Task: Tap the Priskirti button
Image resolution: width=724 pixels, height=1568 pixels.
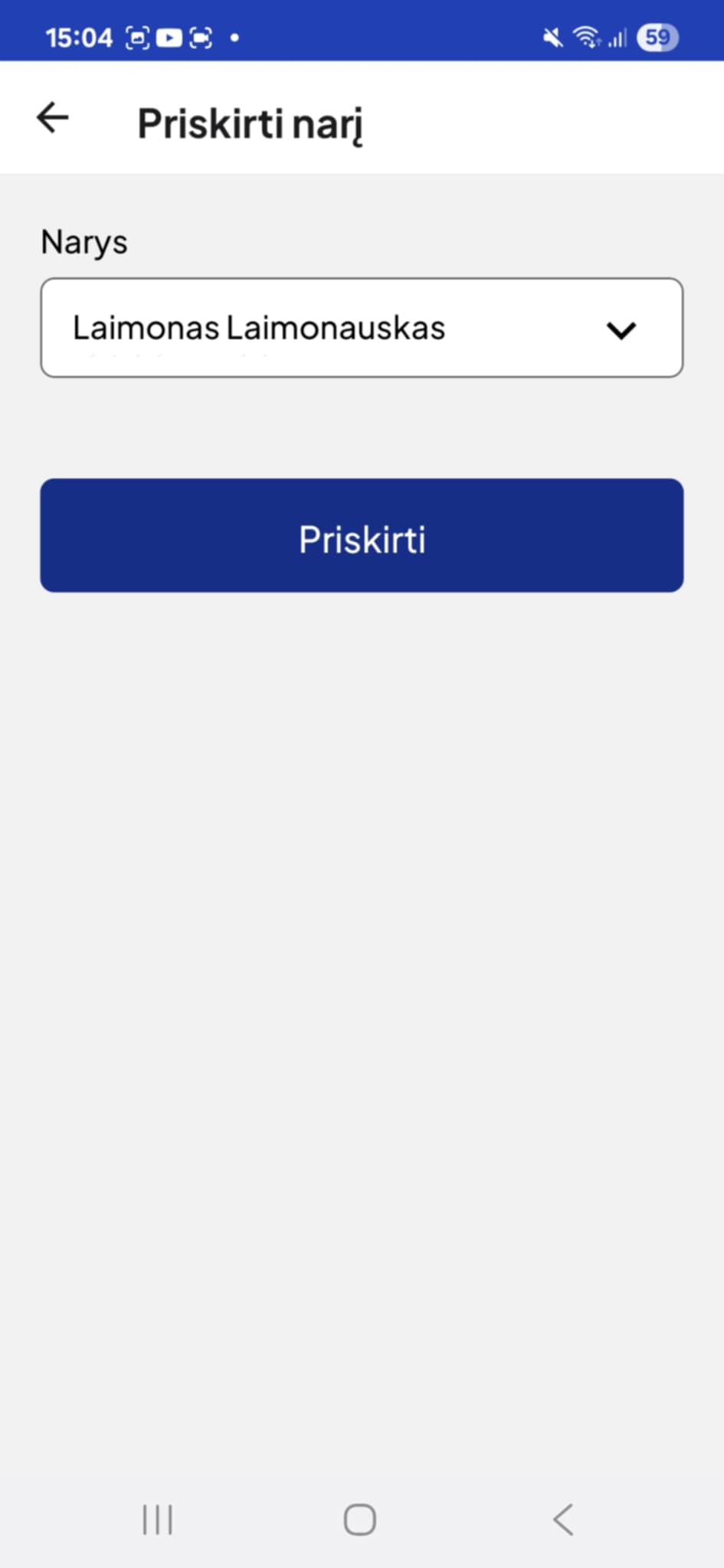Action: click(x=362, y=536)
